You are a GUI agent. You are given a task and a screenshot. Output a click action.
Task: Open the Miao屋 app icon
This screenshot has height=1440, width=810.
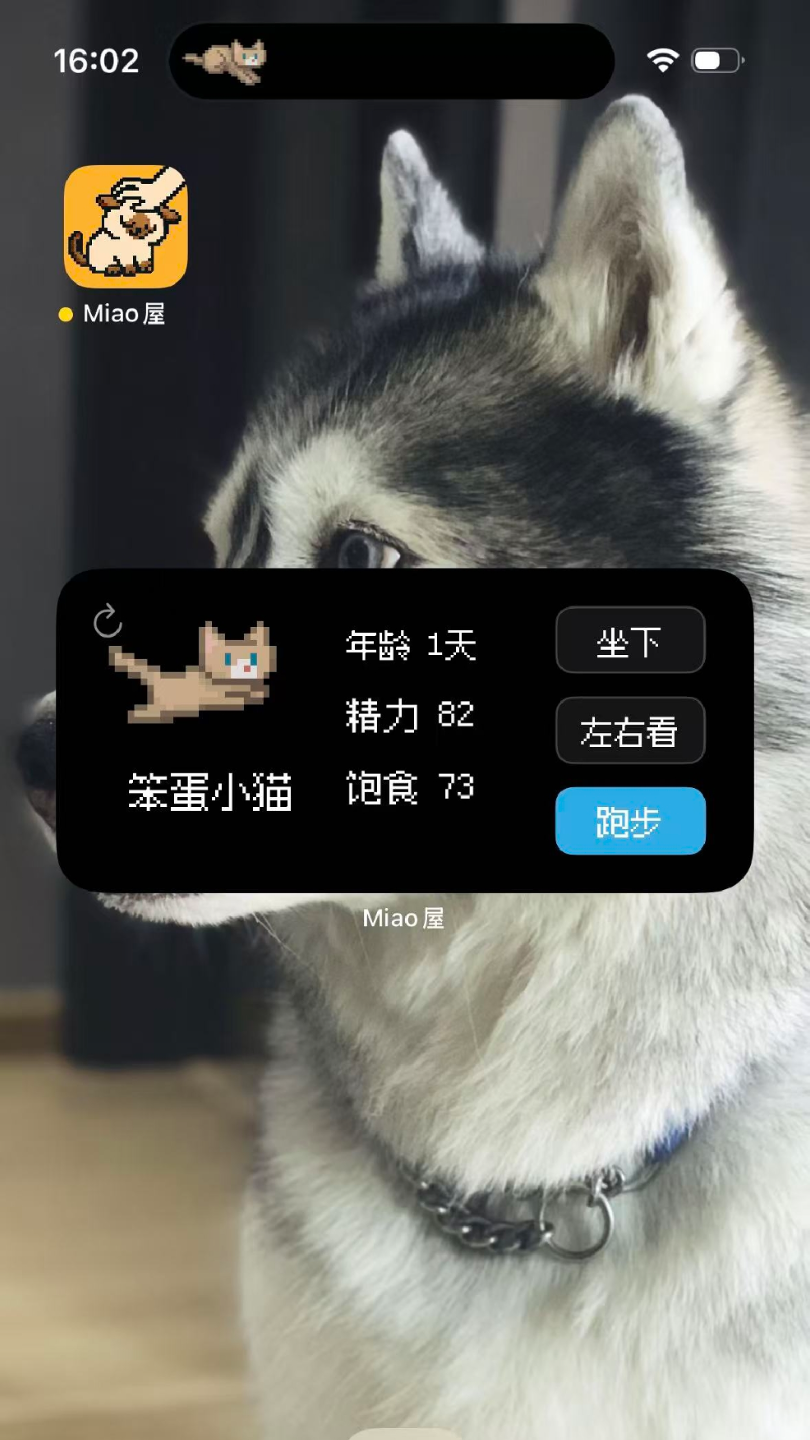click(126, 227)
